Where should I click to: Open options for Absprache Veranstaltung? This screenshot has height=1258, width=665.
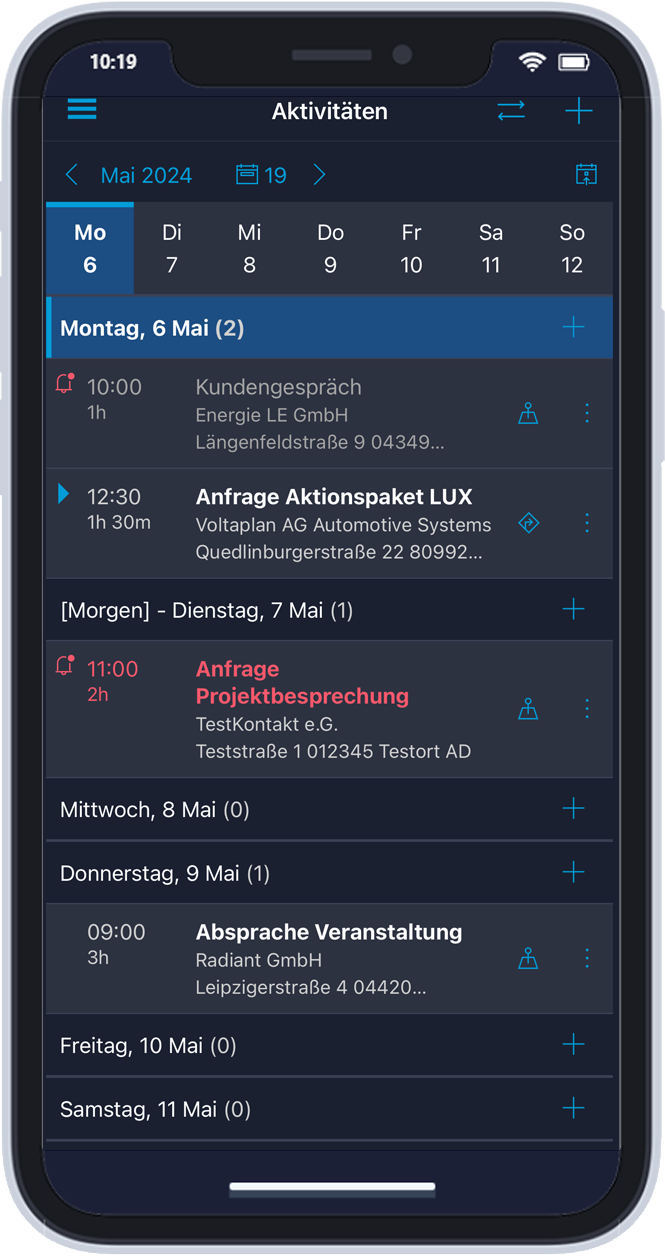coord(587,959)
